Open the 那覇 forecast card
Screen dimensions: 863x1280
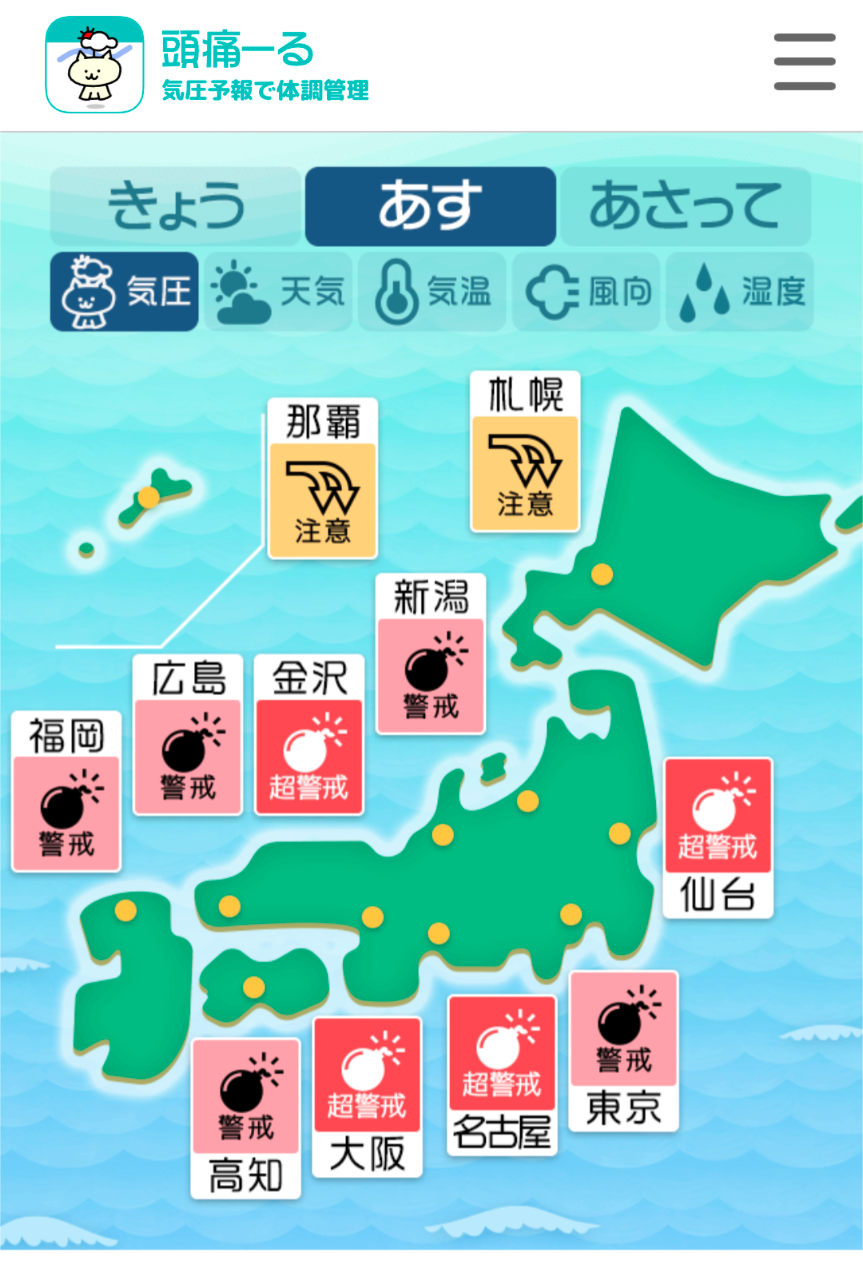click(x=322, y=479)
